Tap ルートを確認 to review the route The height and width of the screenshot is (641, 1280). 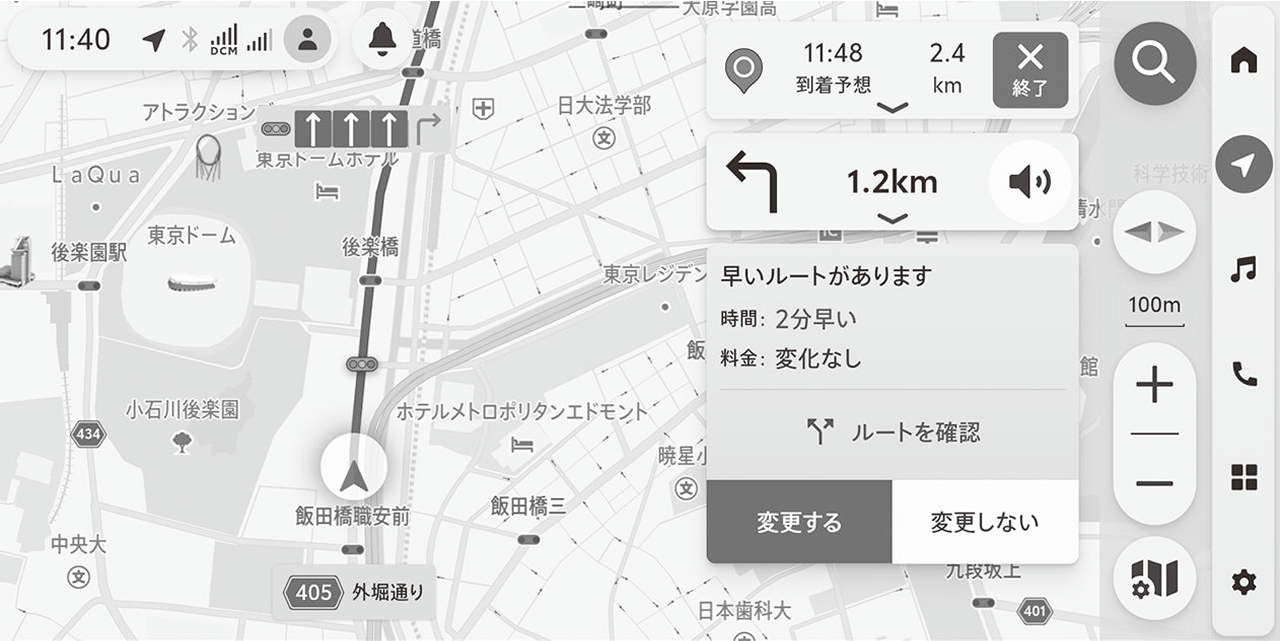[892, 432]
